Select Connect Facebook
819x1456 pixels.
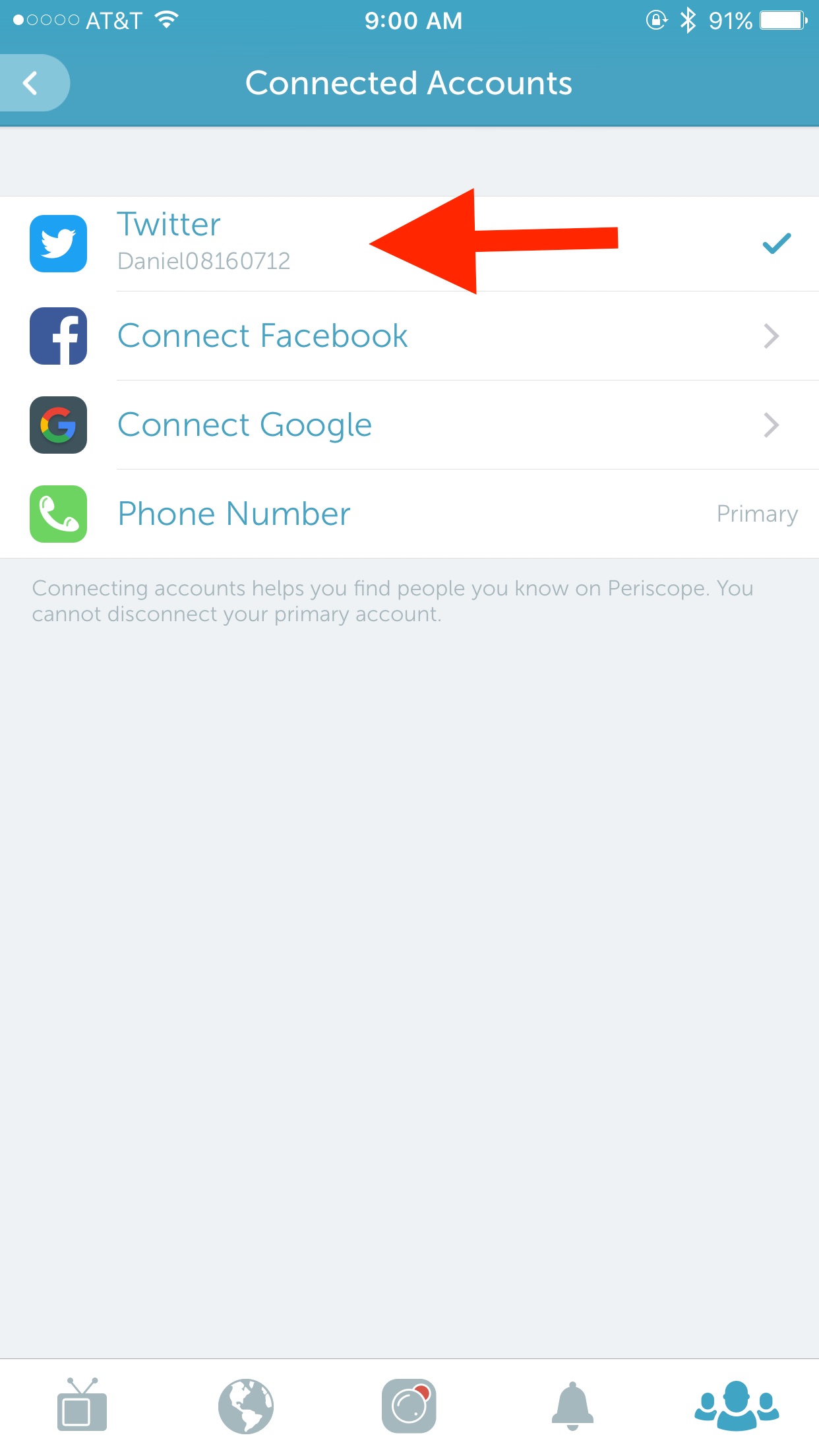tap(409, 336)
